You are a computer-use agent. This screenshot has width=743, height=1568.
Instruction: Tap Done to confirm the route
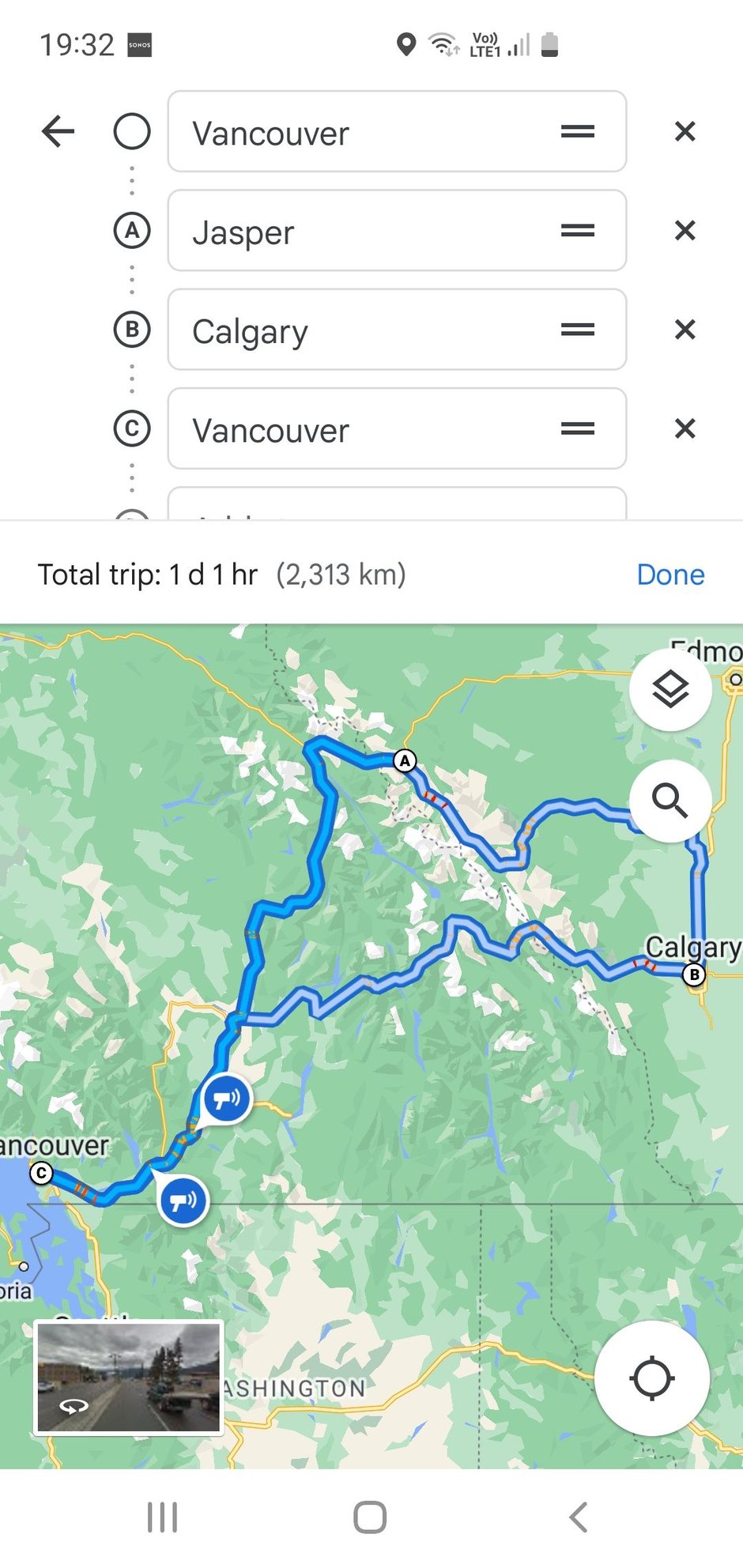tap(670, 575)
